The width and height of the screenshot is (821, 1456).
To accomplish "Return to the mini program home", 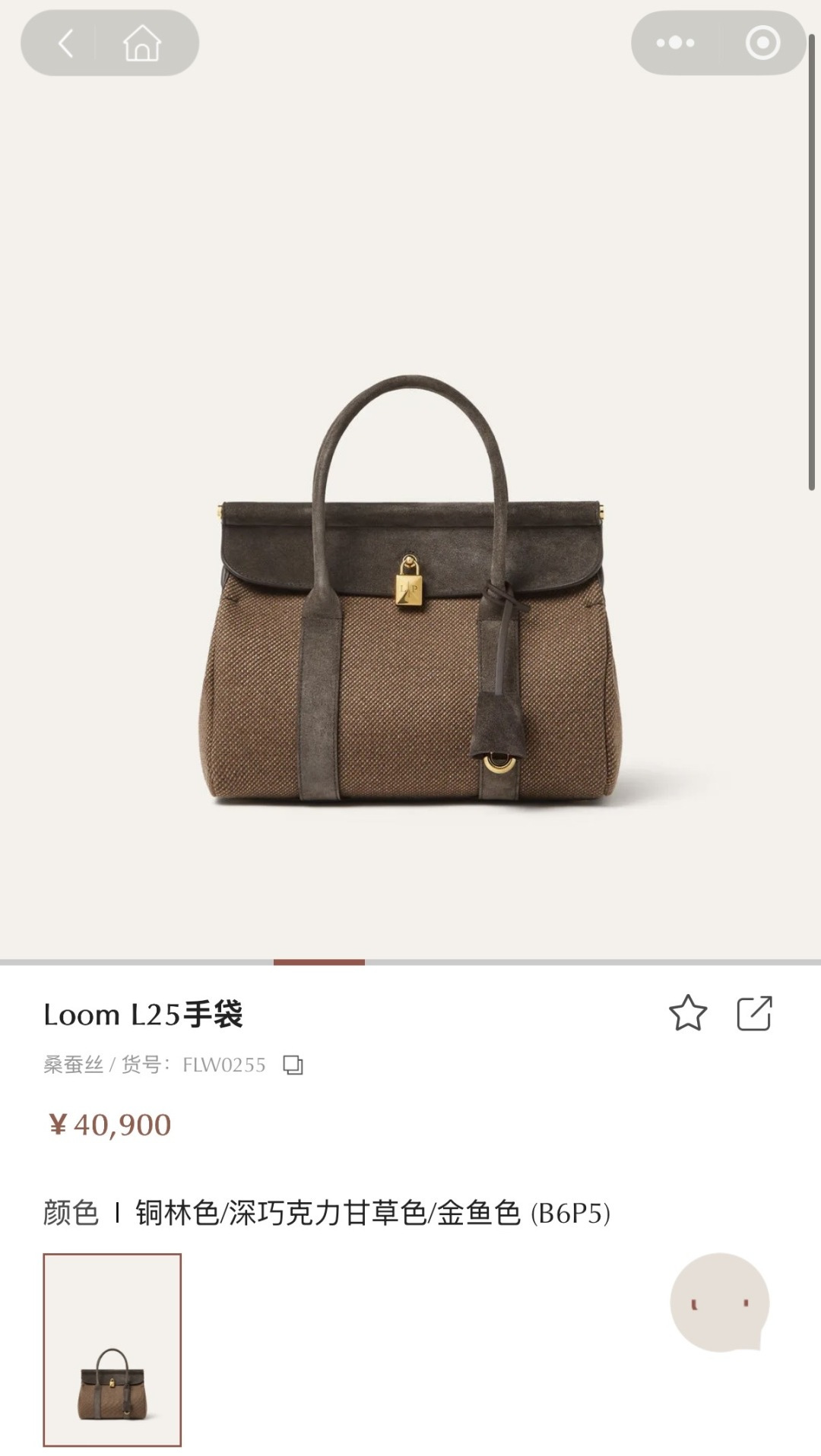I will (x=142, y=43).
